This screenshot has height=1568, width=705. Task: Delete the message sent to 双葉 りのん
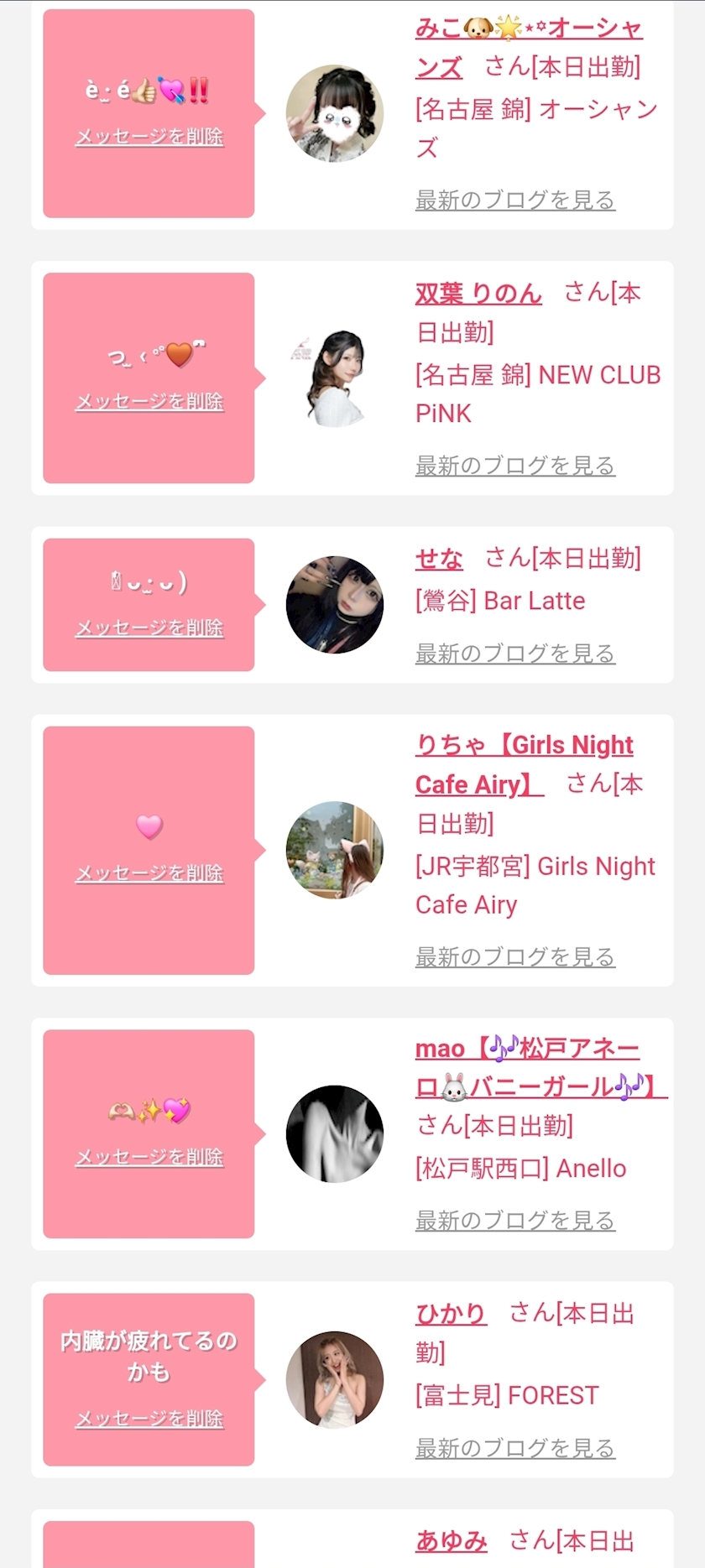[x=149, y=401]
